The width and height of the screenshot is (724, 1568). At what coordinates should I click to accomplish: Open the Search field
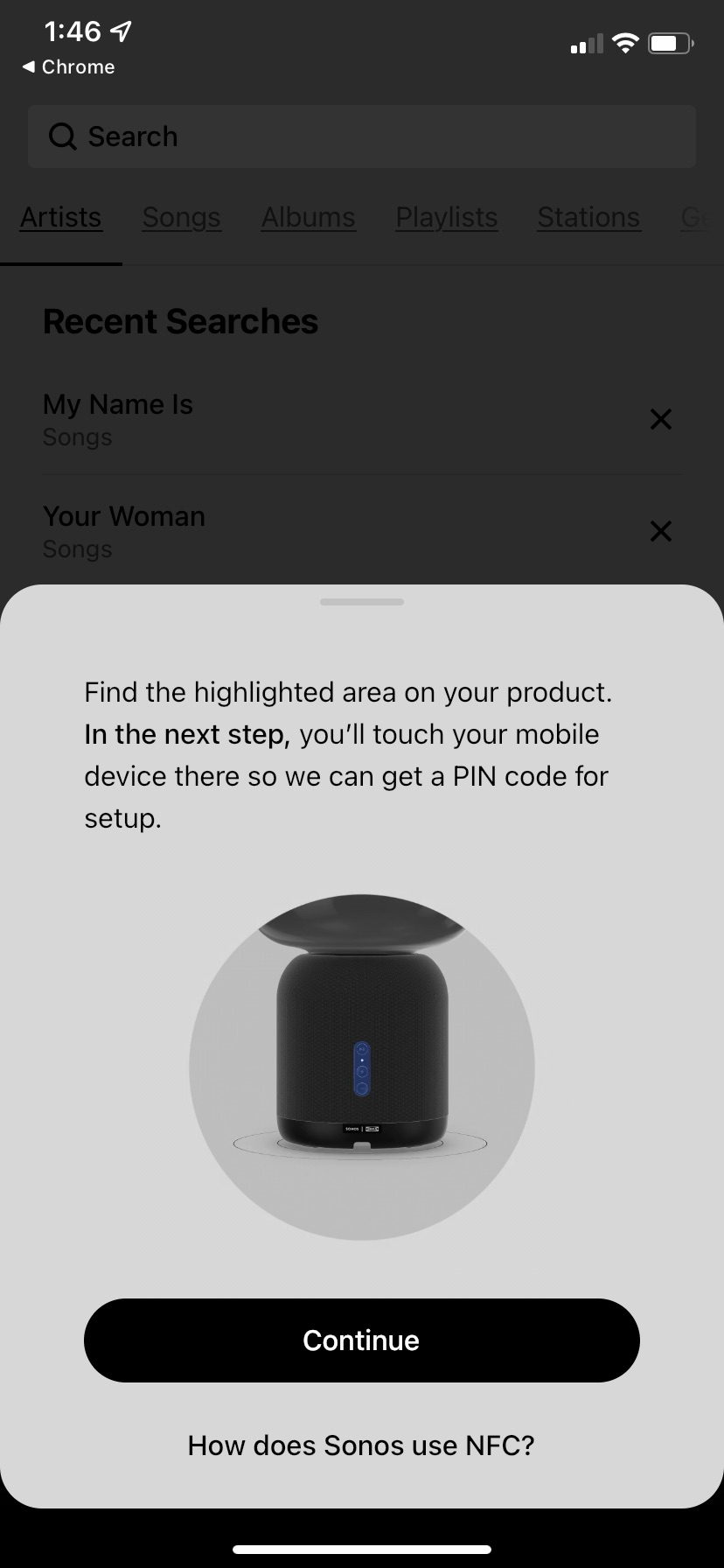pos(362,136)
